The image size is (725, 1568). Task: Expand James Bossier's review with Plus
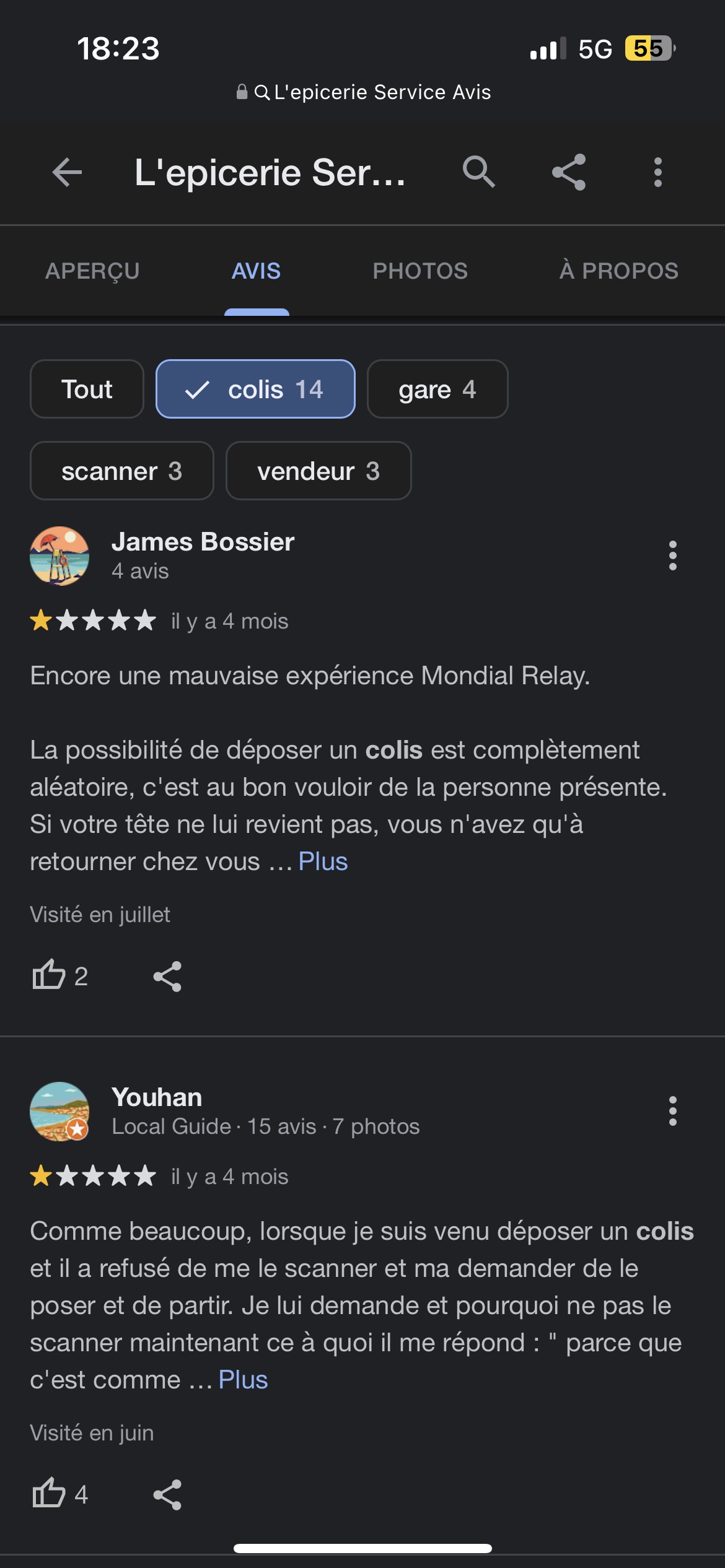point(323,861)
